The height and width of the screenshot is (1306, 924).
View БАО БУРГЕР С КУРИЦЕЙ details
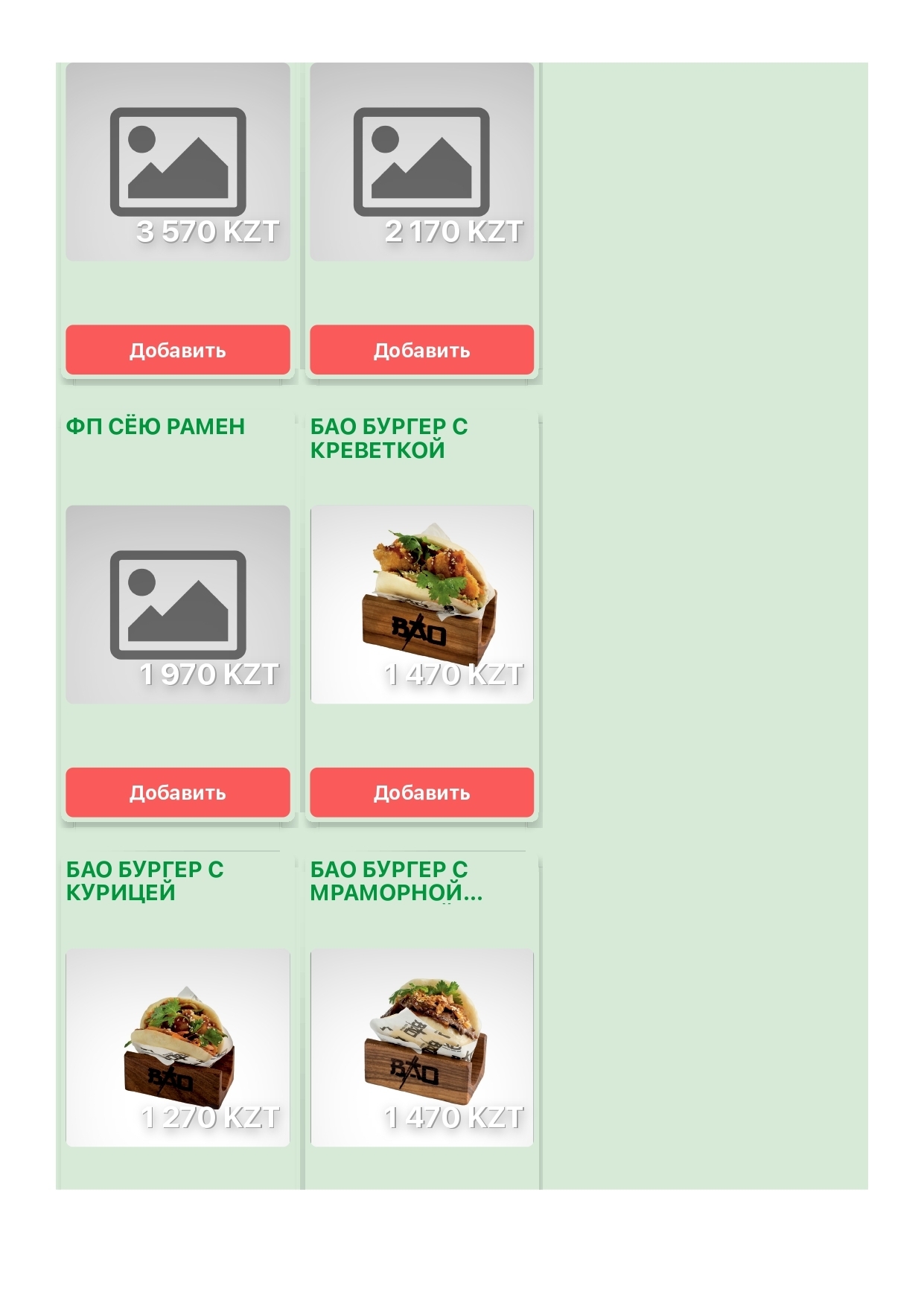tap(177, 1047)
